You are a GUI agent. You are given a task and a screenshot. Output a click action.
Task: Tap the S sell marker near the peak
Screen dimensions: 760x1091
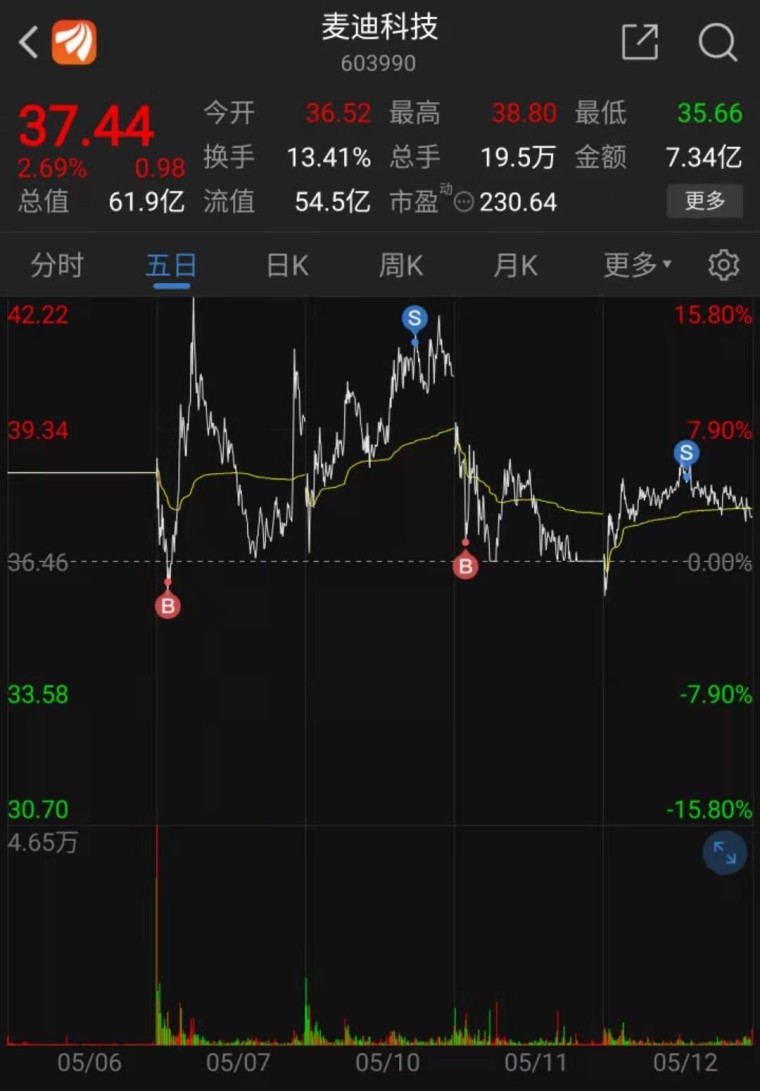pos(414,319)
